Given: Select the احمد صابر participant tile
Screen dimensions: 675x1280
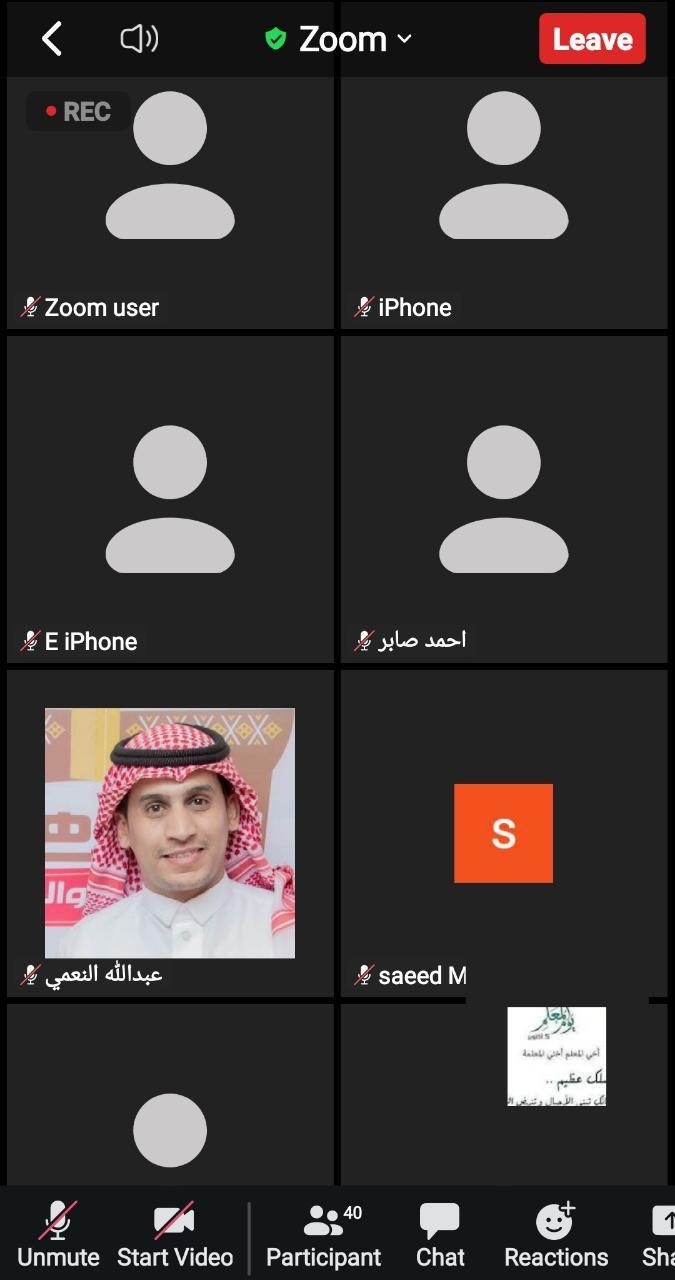Looking at the screenshot, I should [x=504, y=500].
